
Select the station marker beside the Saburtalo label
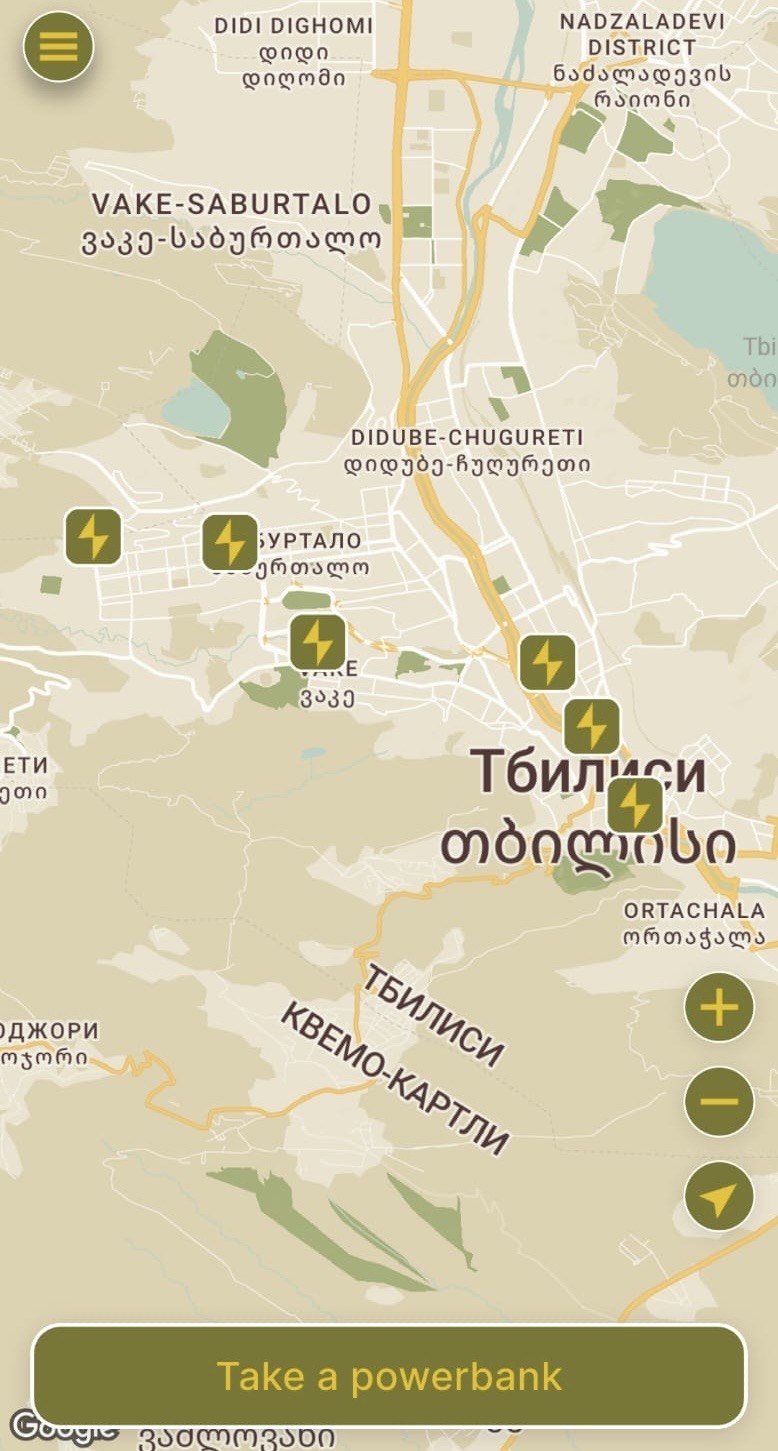[x=230, y=542]
